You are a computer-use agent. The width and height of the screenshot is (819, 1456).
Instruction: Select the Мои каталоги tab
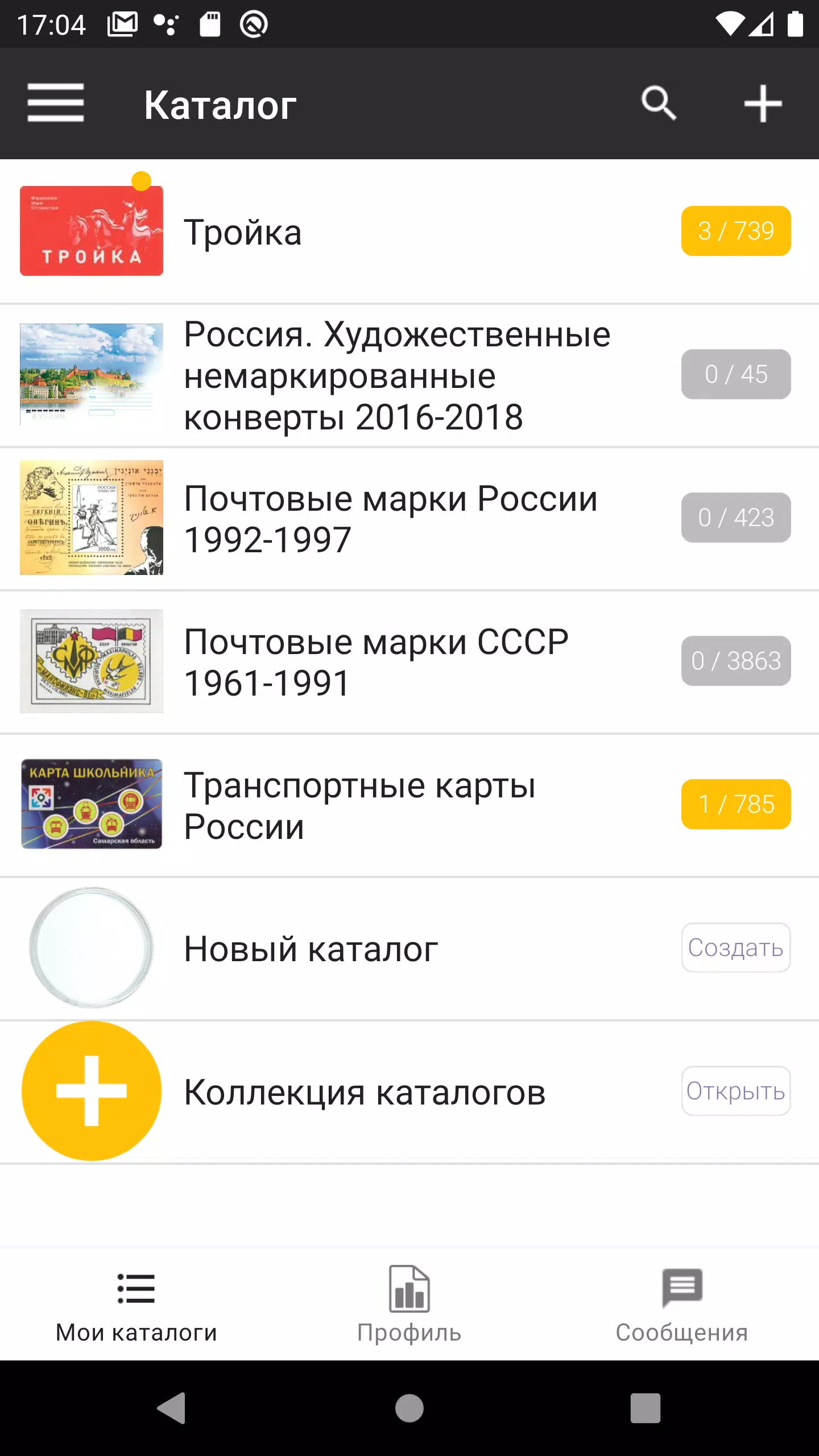[136, 1305]
